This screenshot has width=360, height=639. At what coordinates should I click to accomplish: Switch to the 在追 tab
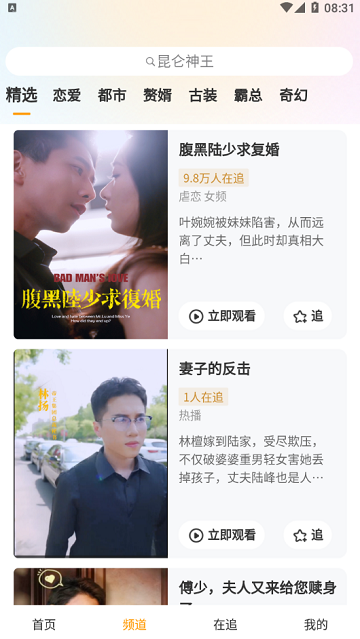[x=225, y=624]
